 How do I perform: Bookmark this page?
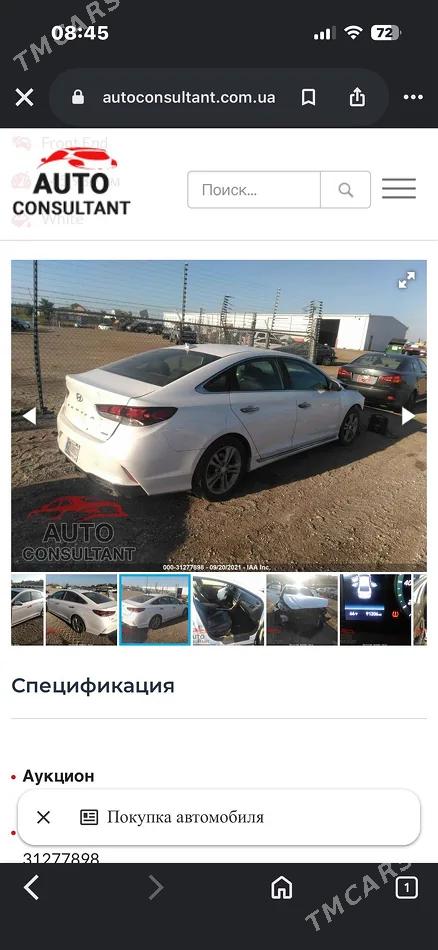pyautogui.click(x=308, y=97)
